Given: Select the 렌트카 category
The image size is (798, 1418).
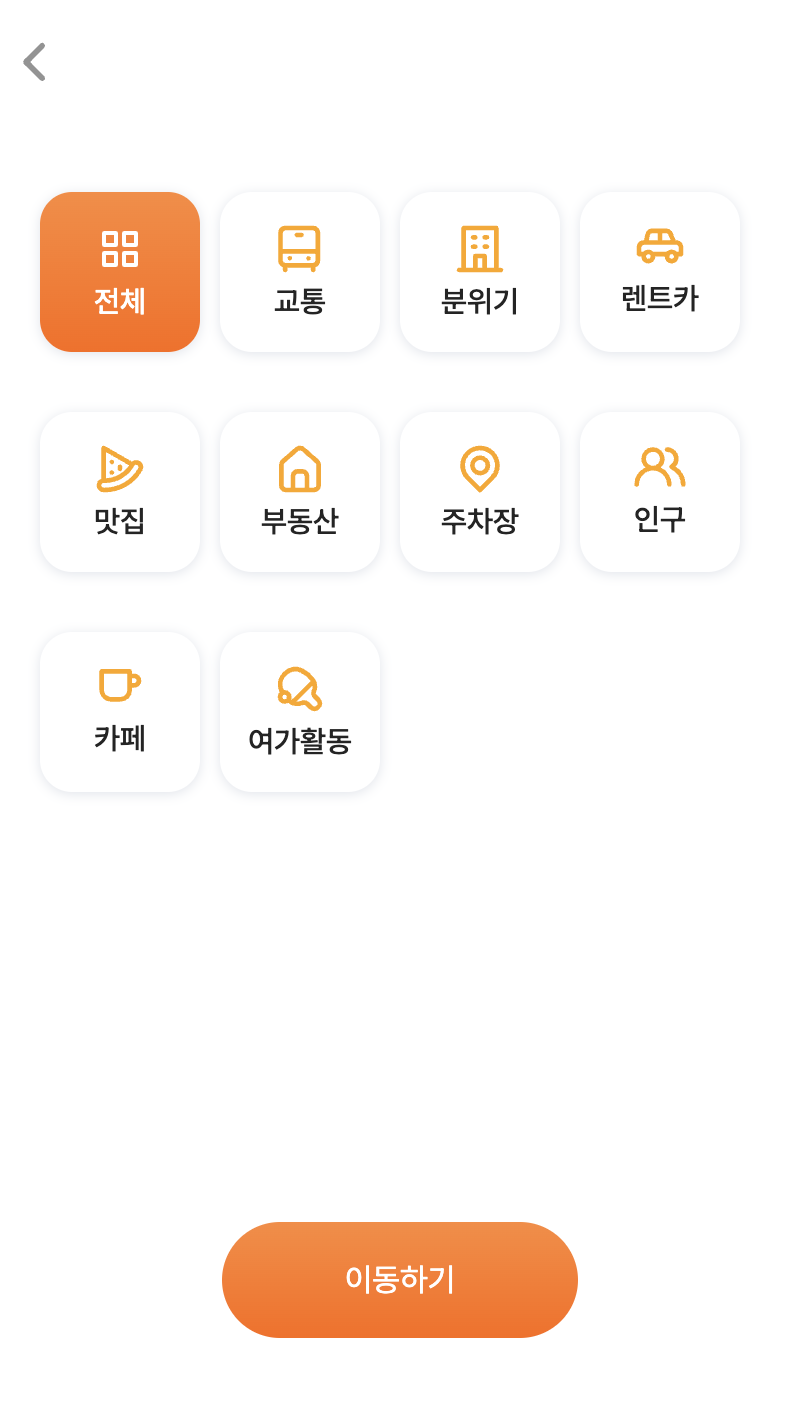Looking at the screenshot, I should click(660, 272).
